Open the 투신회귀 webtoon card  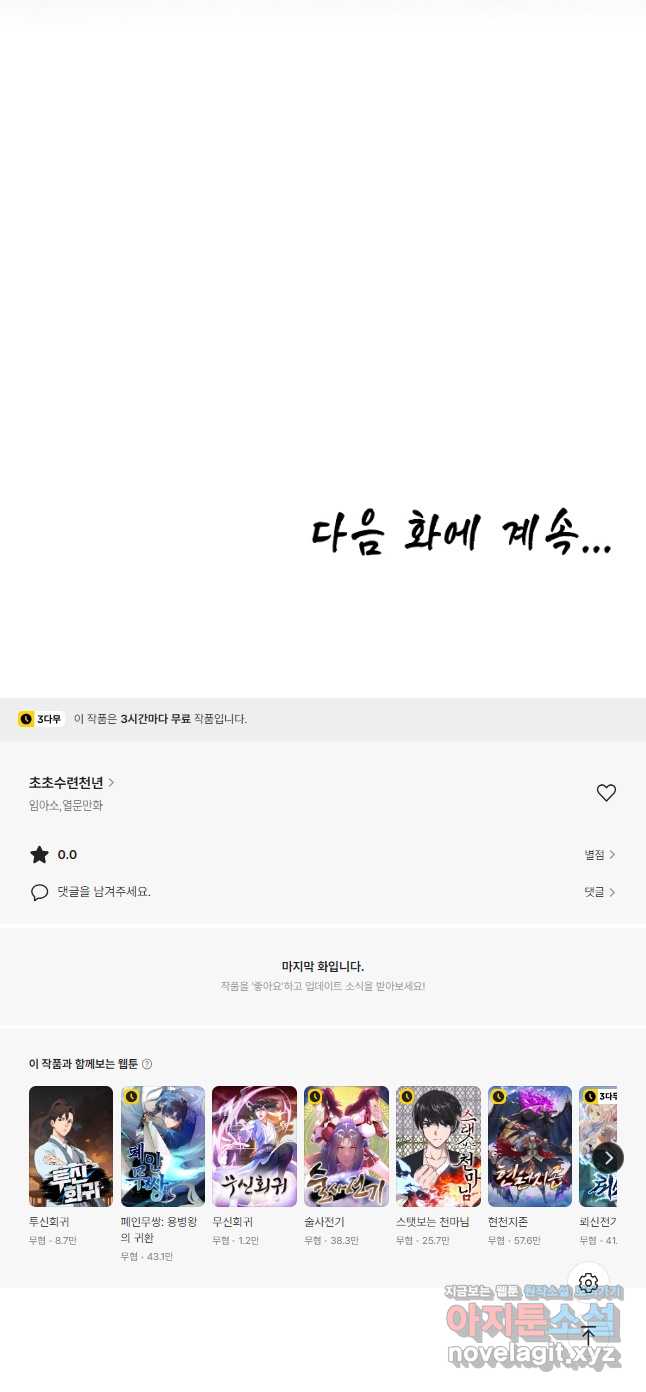pos(71,1146)
